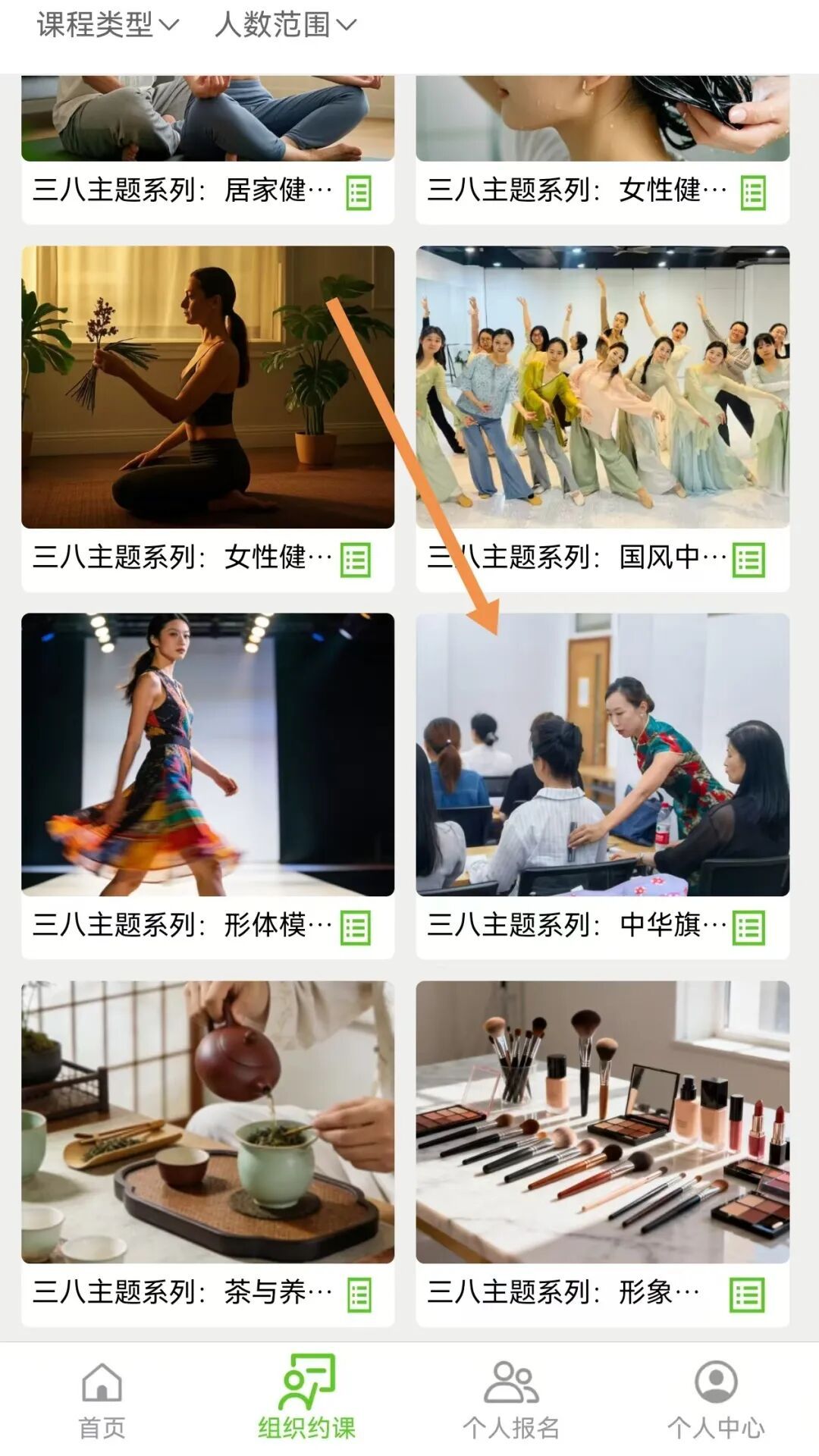Tap the list icon beside 中华旗… title
Screen dimensions: 819x1456
pos(748,927)
